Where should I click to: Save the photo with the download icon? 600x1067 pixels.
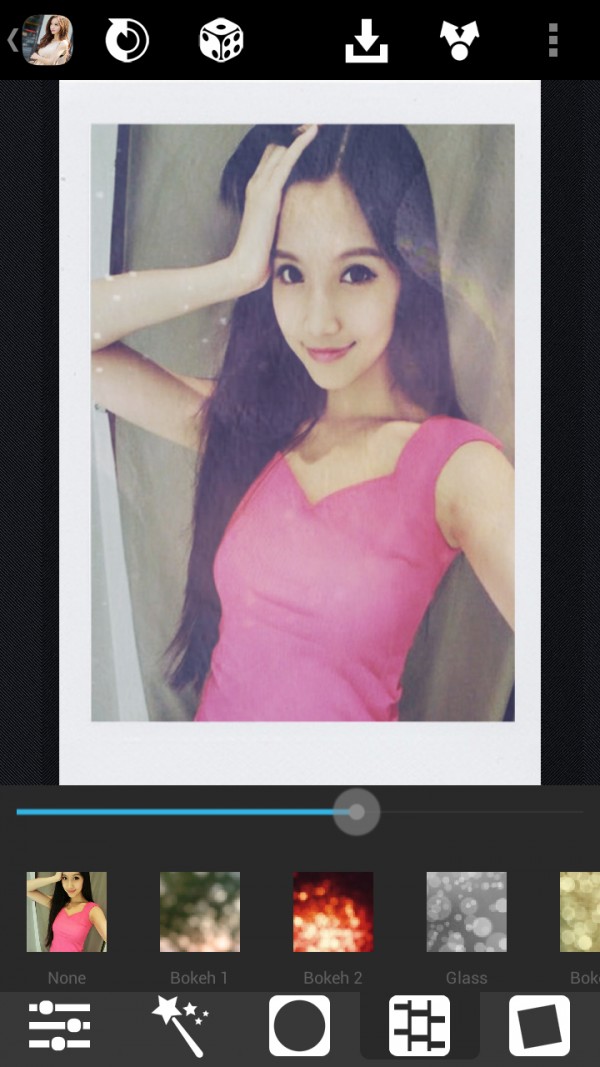366,40
